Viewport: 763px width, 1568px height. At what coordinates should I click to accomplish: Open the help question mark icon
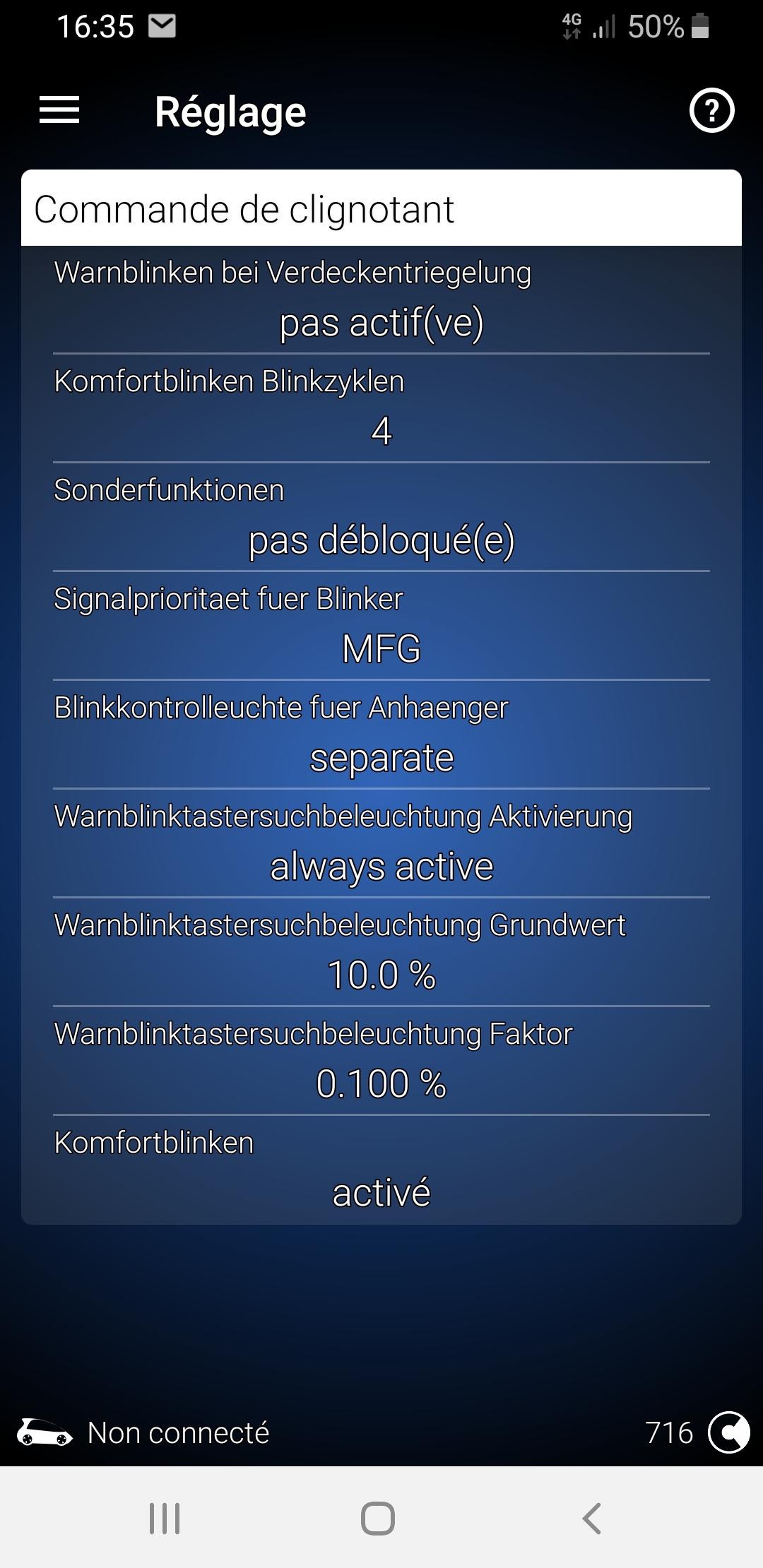tap(711, 110)
